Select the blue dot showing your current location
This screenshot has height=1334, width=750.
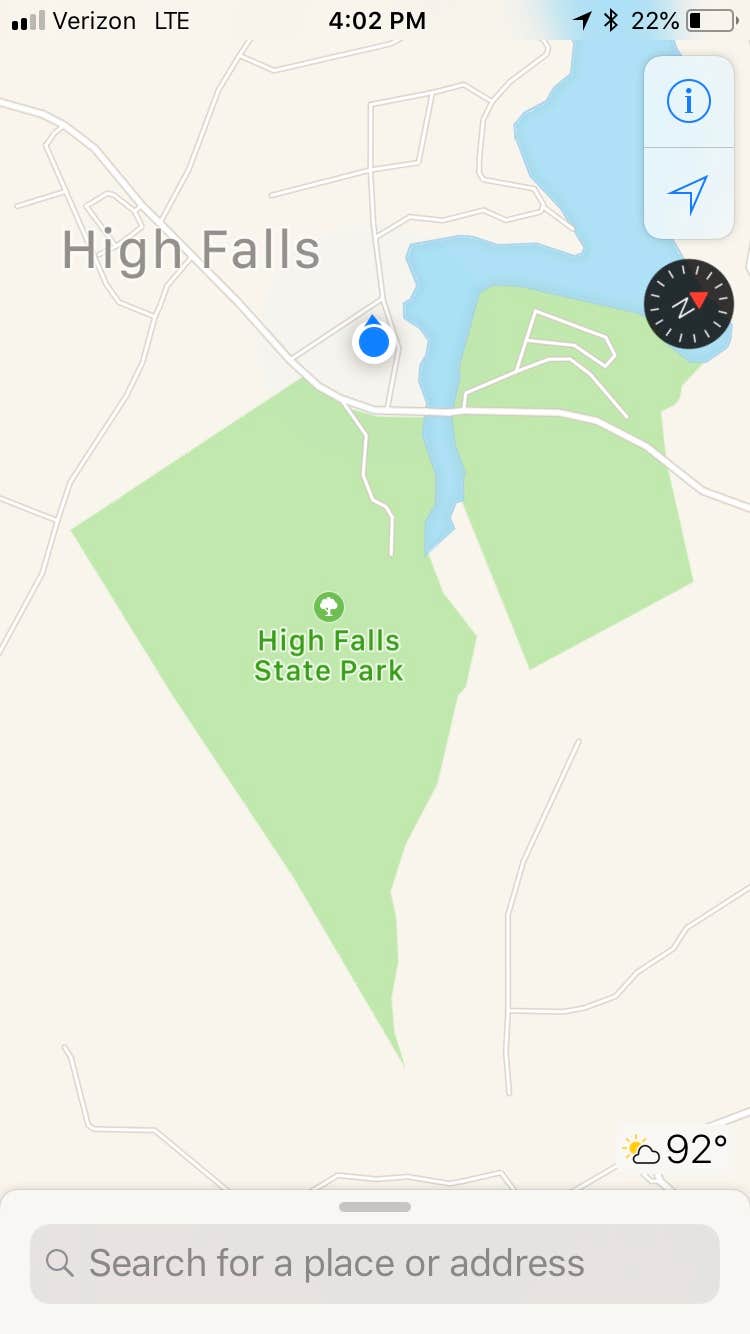[373, 341]
